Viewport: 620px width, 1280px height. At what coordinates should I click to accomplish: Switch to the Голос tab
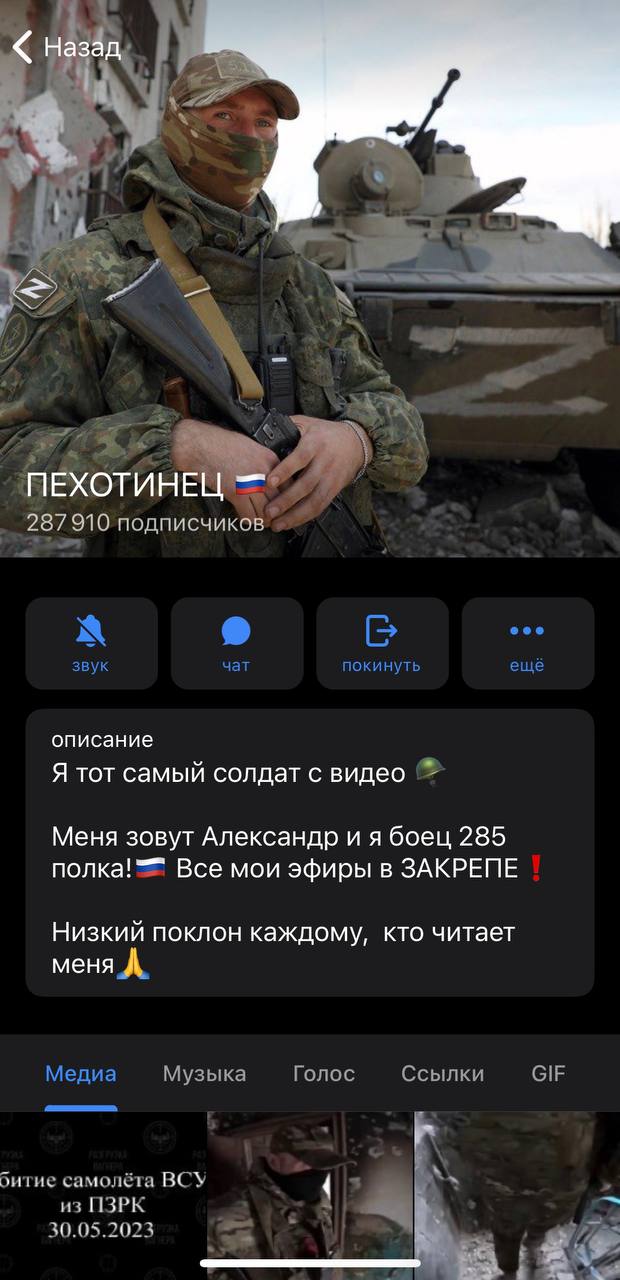pos(323,1074)
